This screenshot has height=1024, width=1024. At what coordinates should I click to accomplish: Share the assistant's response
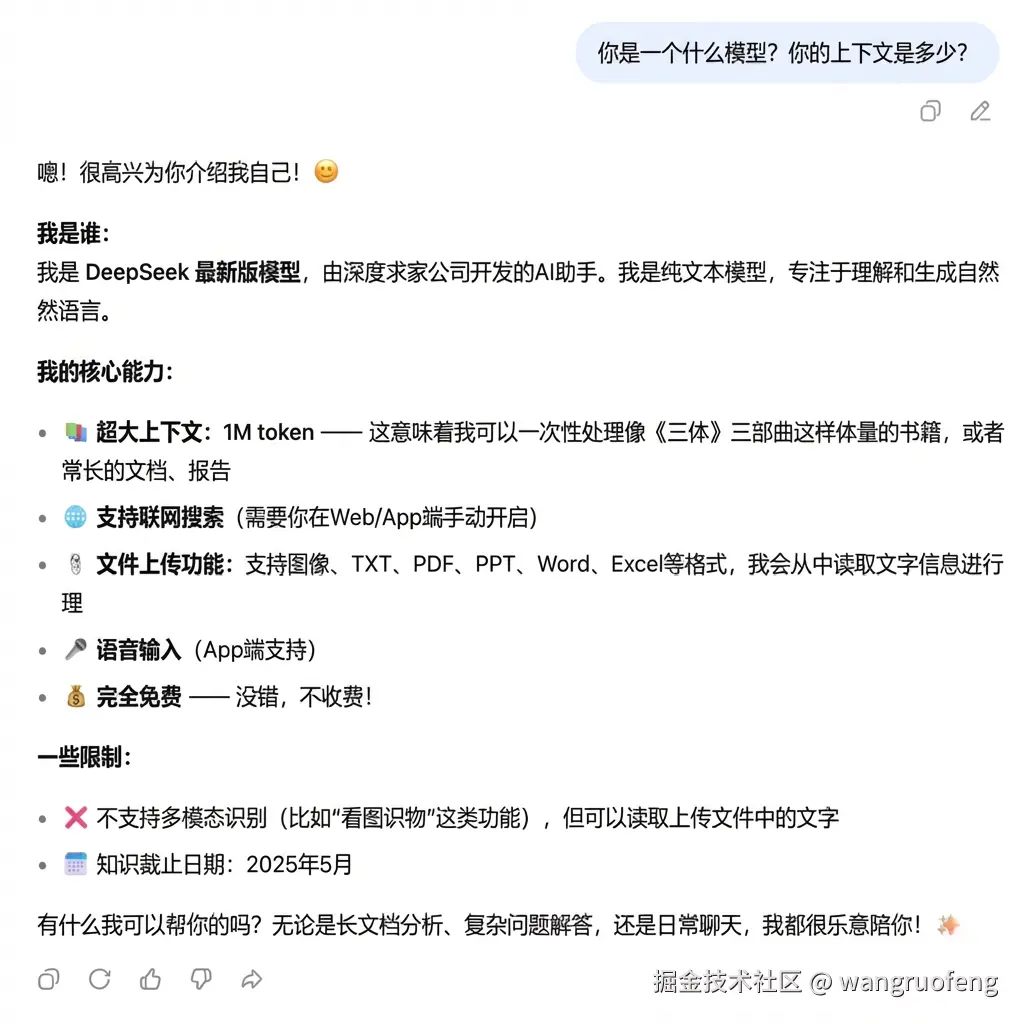click(x=252, y=979)
